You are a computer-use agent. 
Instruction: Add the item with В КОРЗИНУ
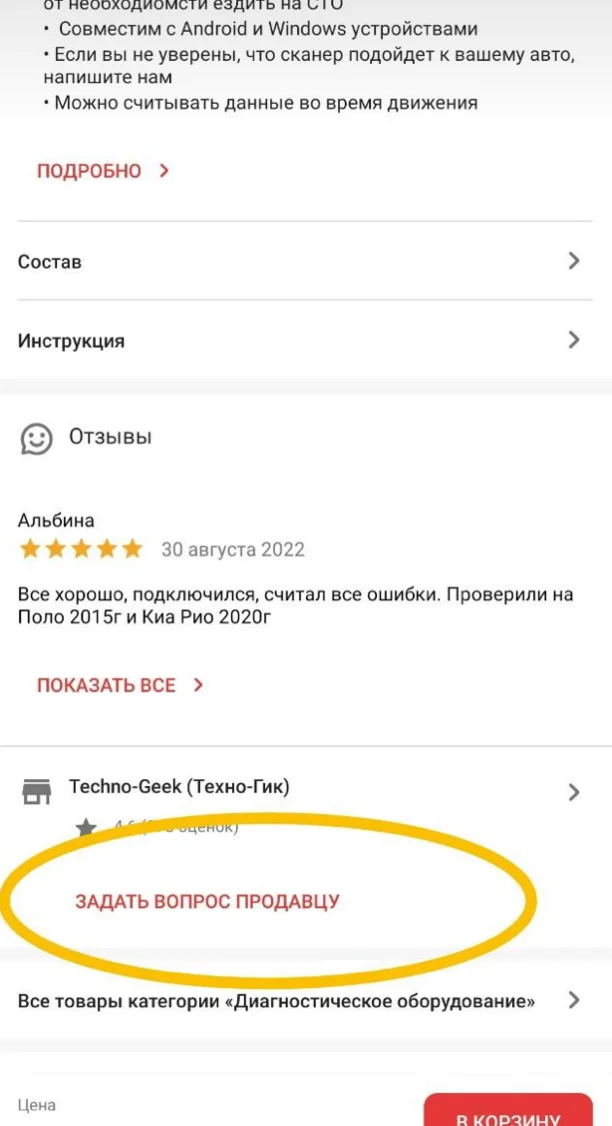507,1114
